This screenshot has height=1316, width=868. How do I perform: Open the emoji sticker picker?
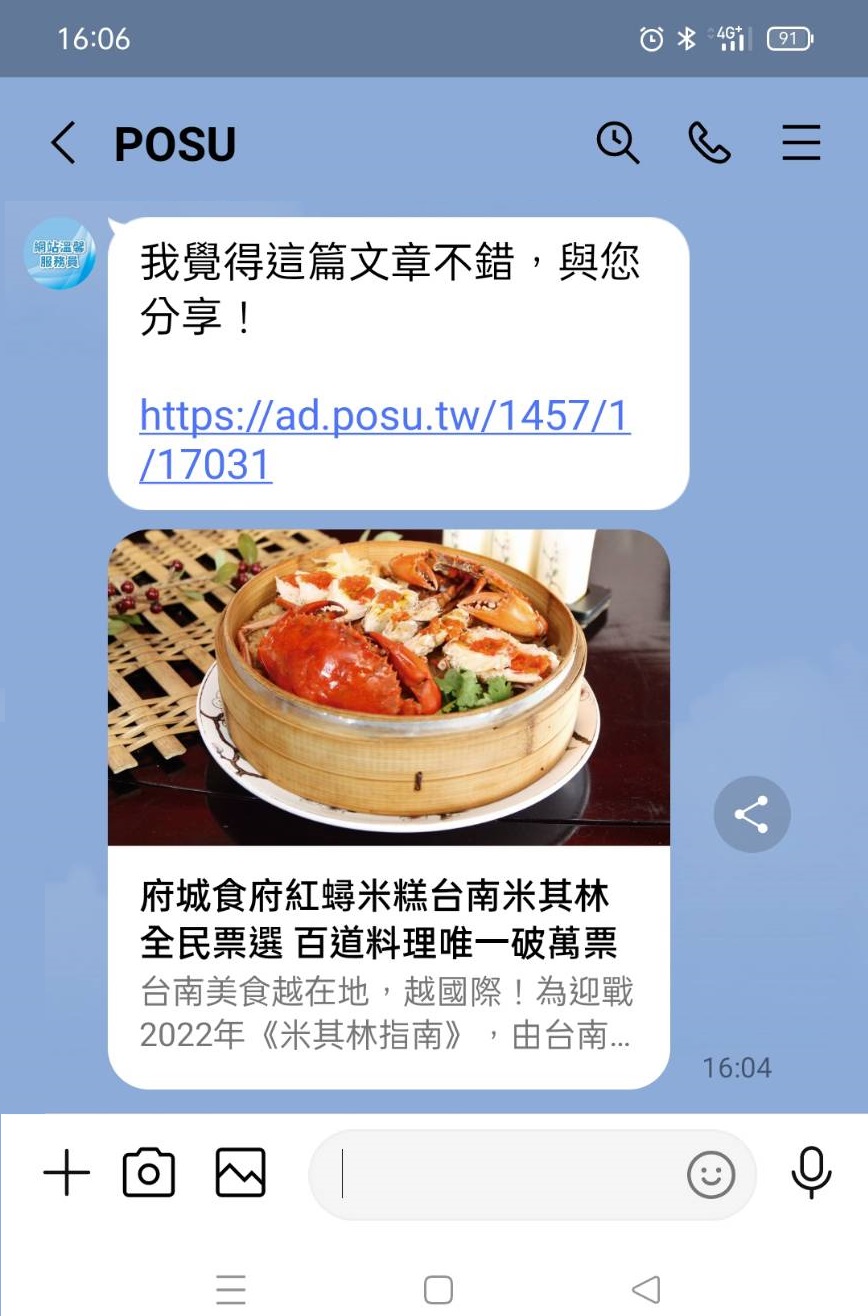pyautogui.click(x=711, y=1175)
